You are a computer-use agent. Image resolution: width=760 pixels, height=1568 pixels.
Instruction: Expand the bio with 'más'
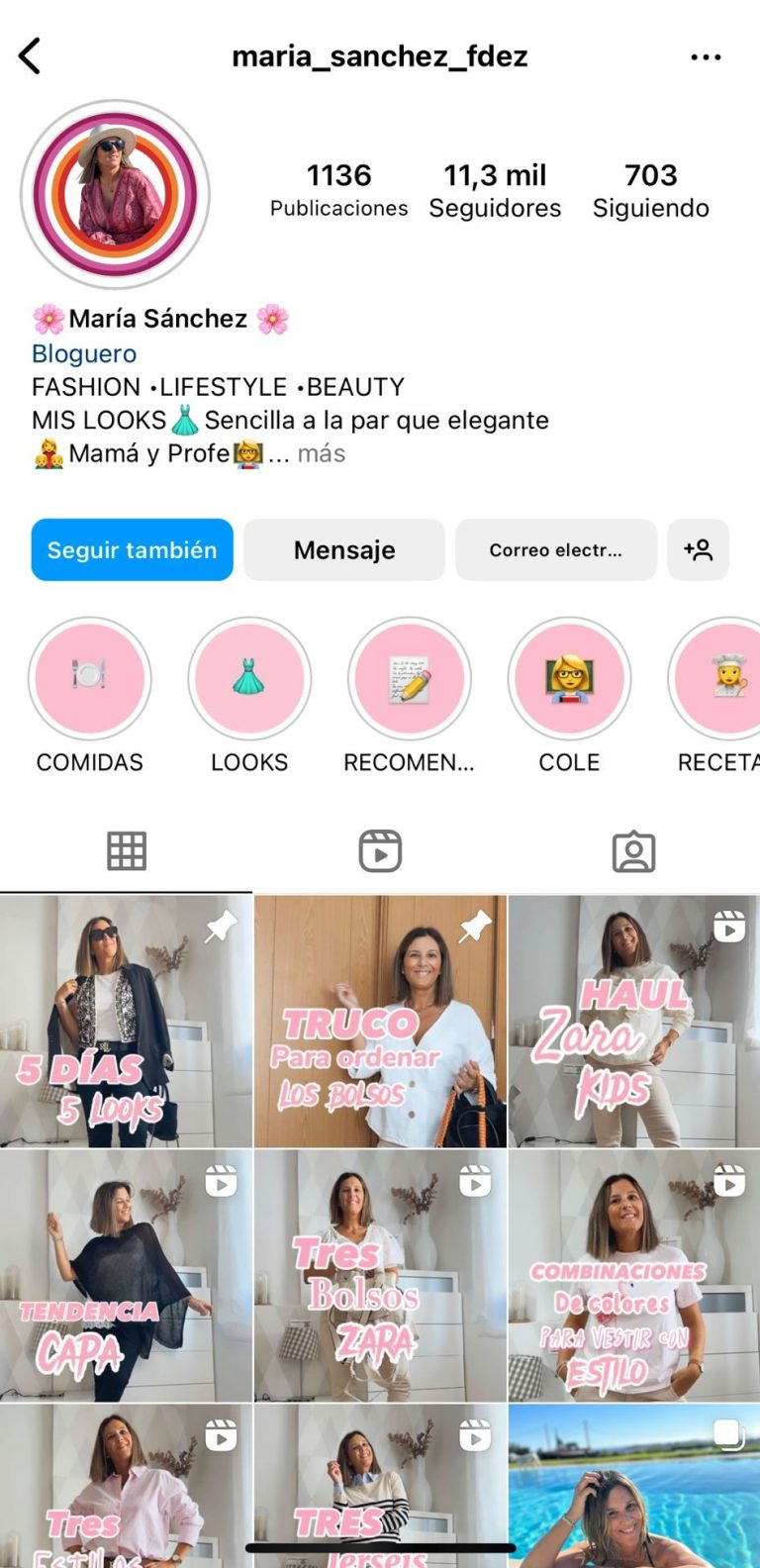click(x=322, y=453)
